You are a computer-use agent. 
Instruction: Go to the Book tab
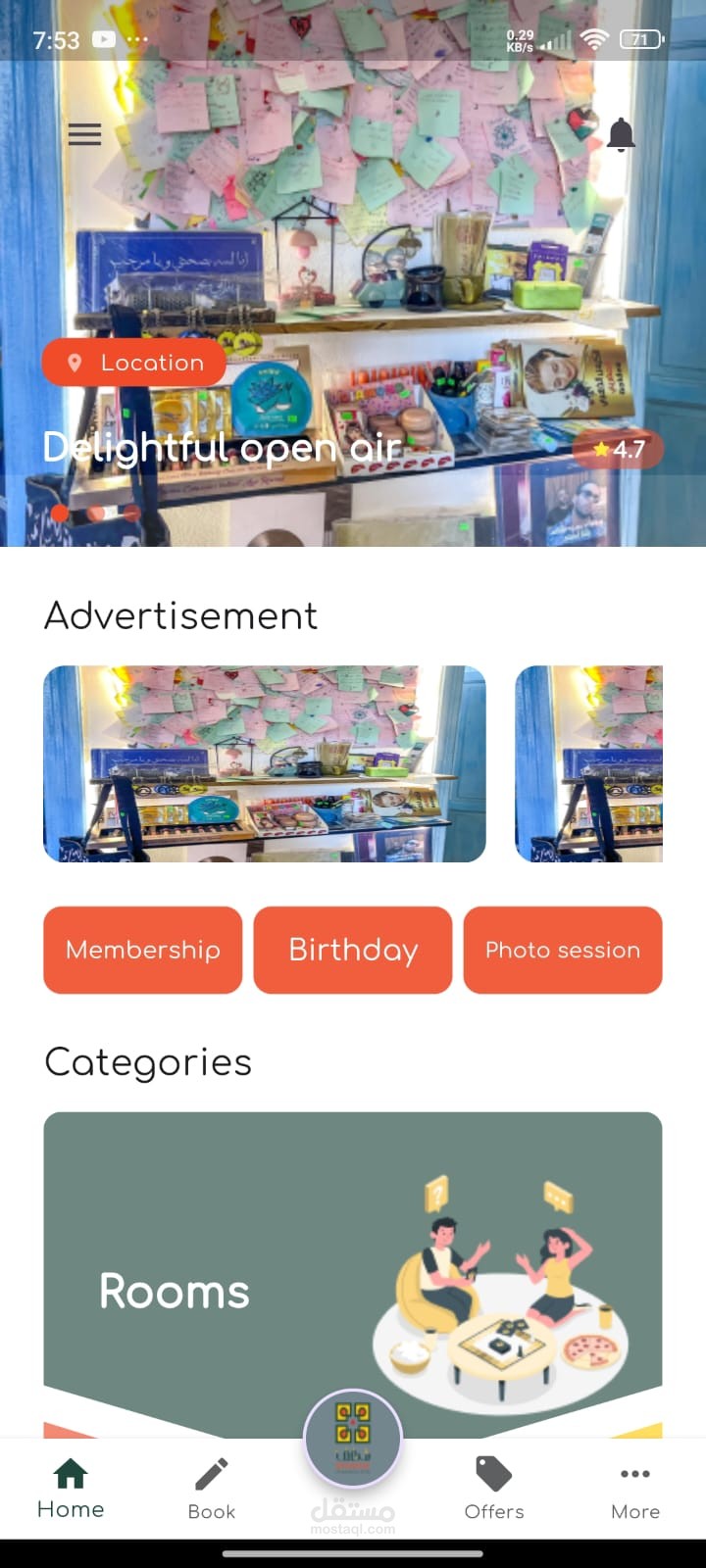pyautogui.click(x=212, y=1489)
